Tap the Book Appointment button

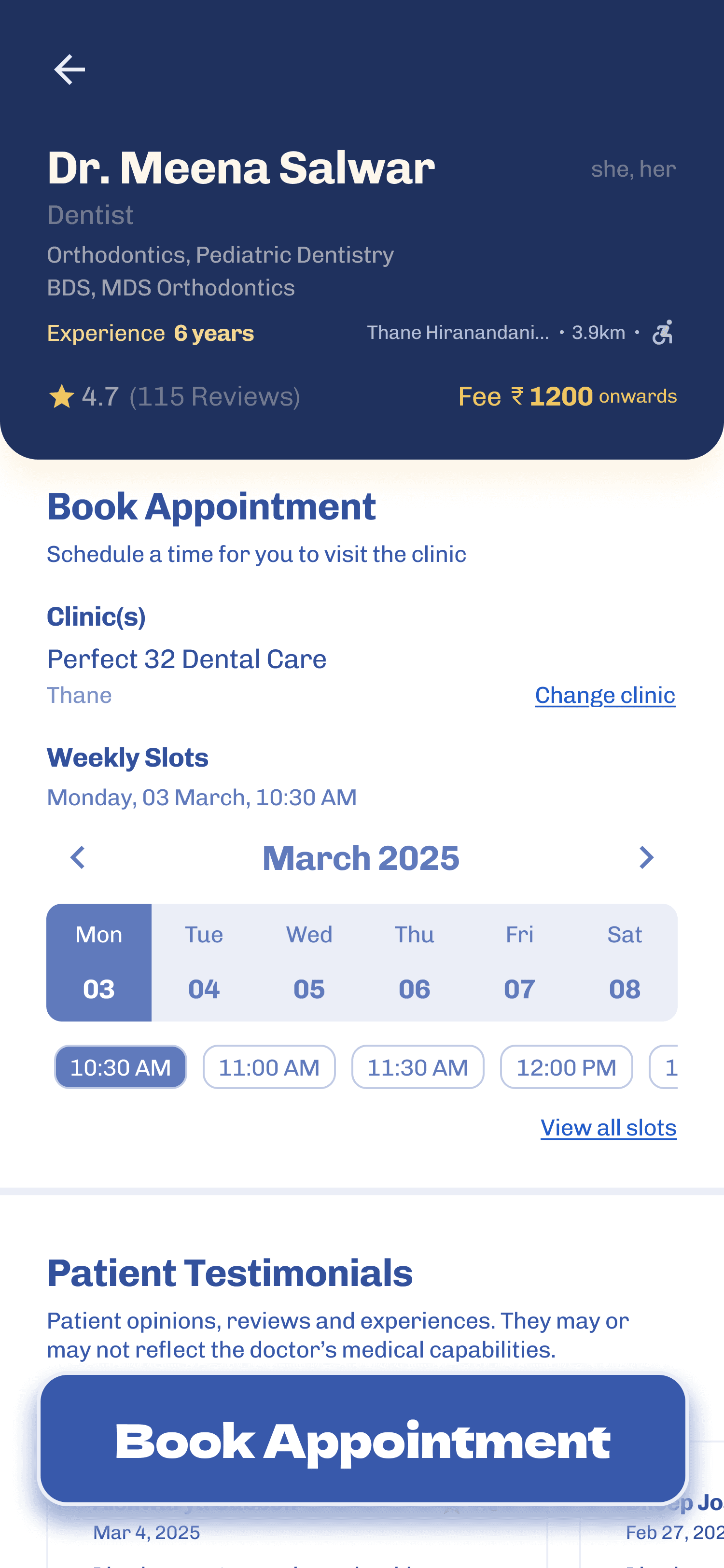[362, 1440]
